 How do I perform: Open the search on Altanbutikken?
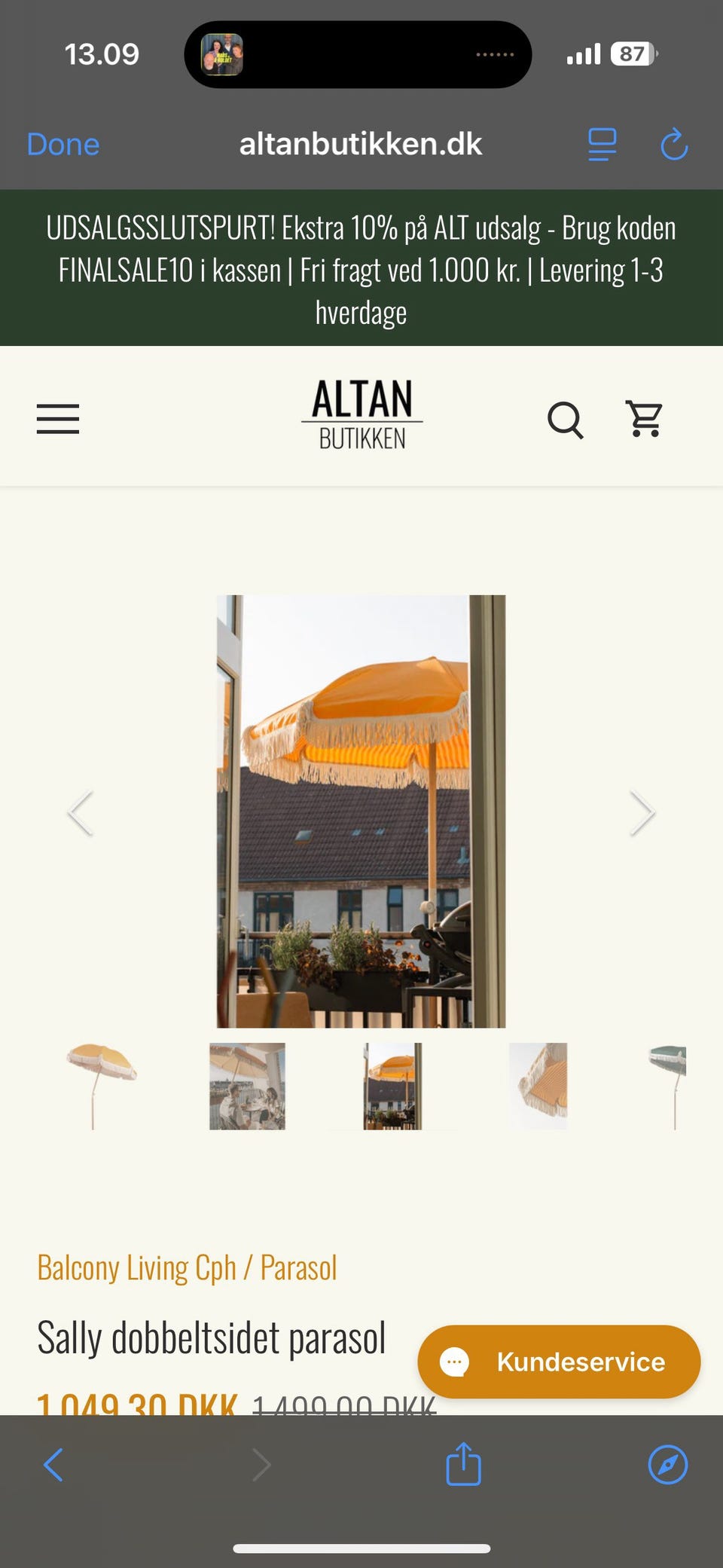click(566, 420)
